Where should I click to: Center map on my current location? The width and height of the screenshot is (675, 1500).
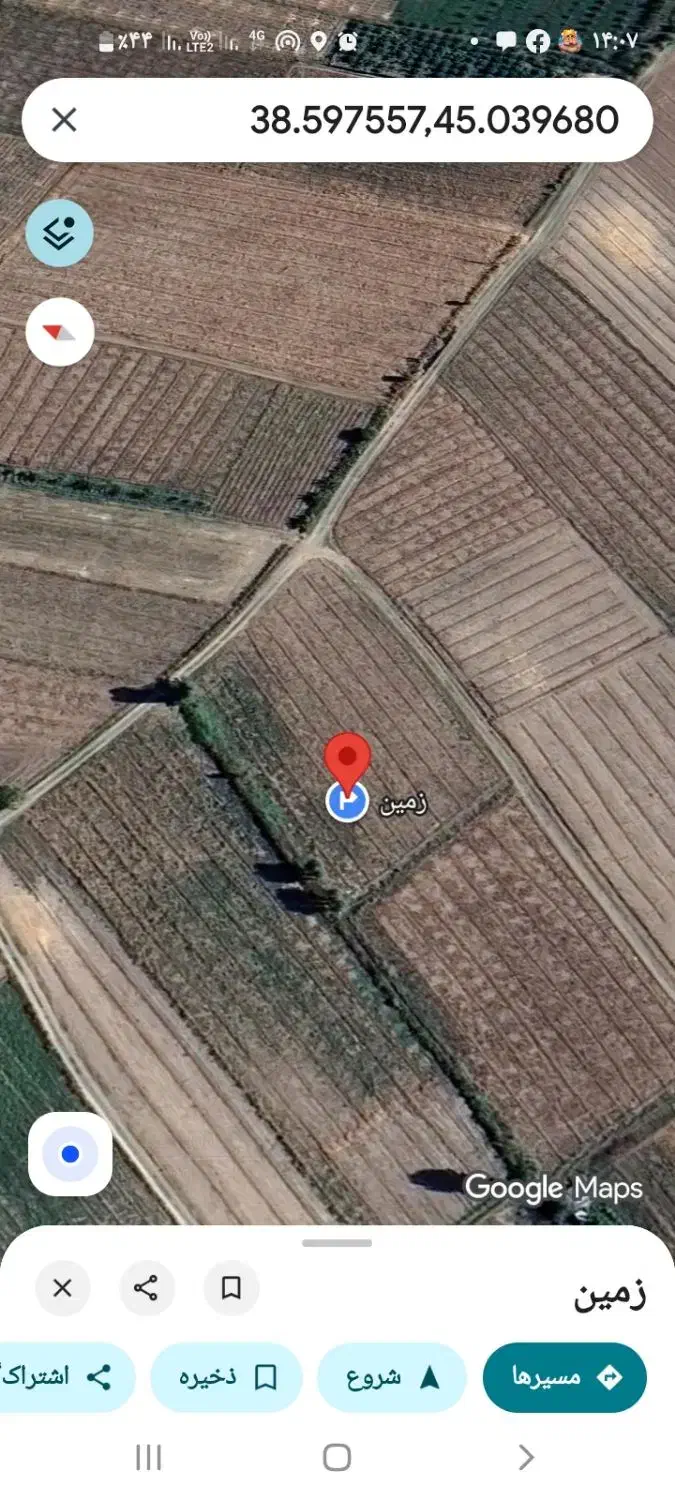[70, 1154]
